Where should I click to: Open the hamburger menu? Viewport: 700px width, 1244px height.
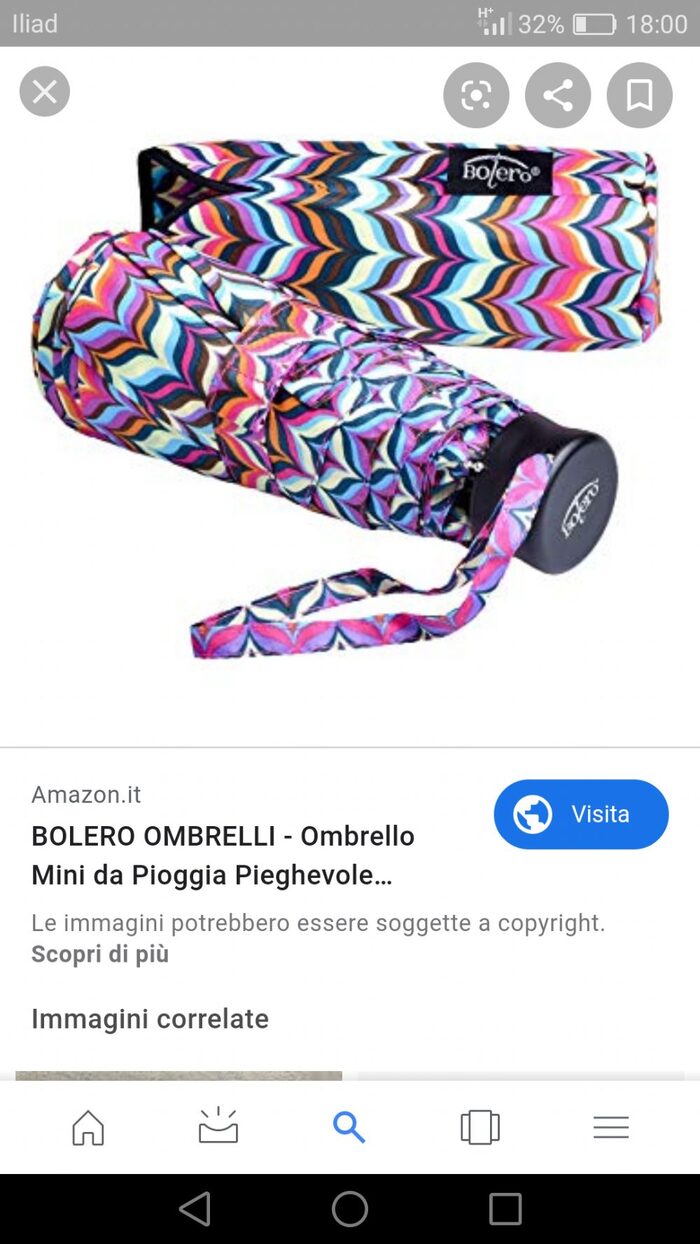[x=610, y=1127]
